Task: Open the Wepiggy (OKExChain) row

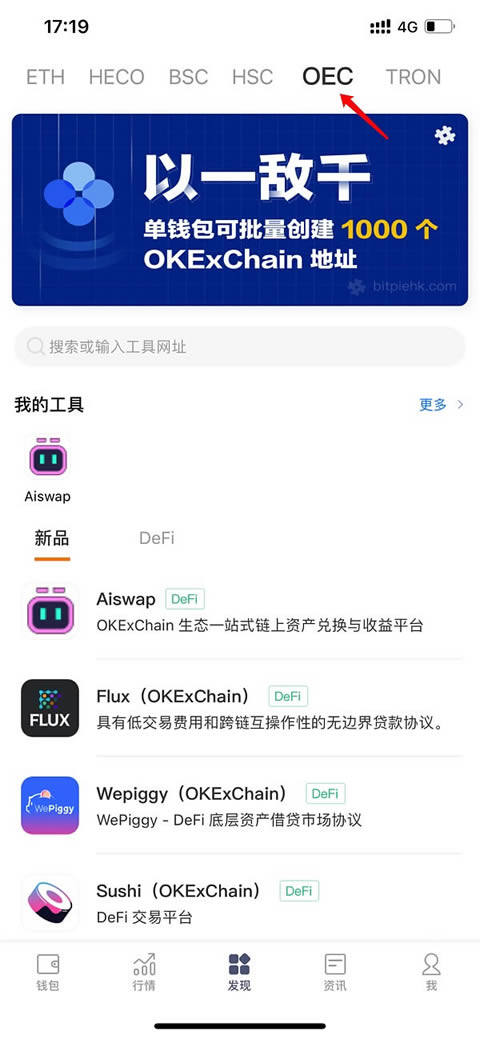Action: point(240,805)
